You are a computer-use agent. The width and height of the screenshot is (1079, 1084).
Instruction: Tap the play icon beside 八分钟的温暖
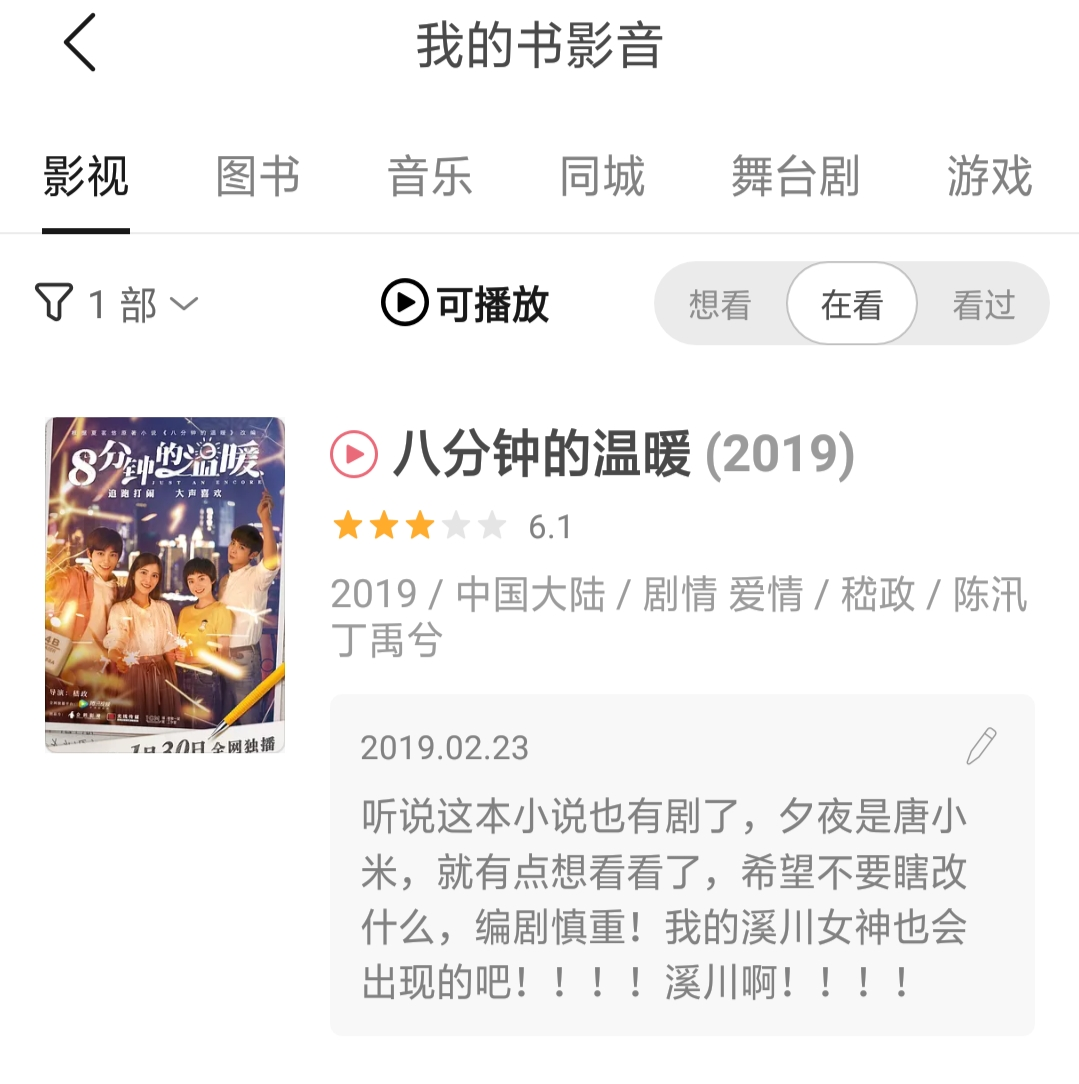coord(354,455)
